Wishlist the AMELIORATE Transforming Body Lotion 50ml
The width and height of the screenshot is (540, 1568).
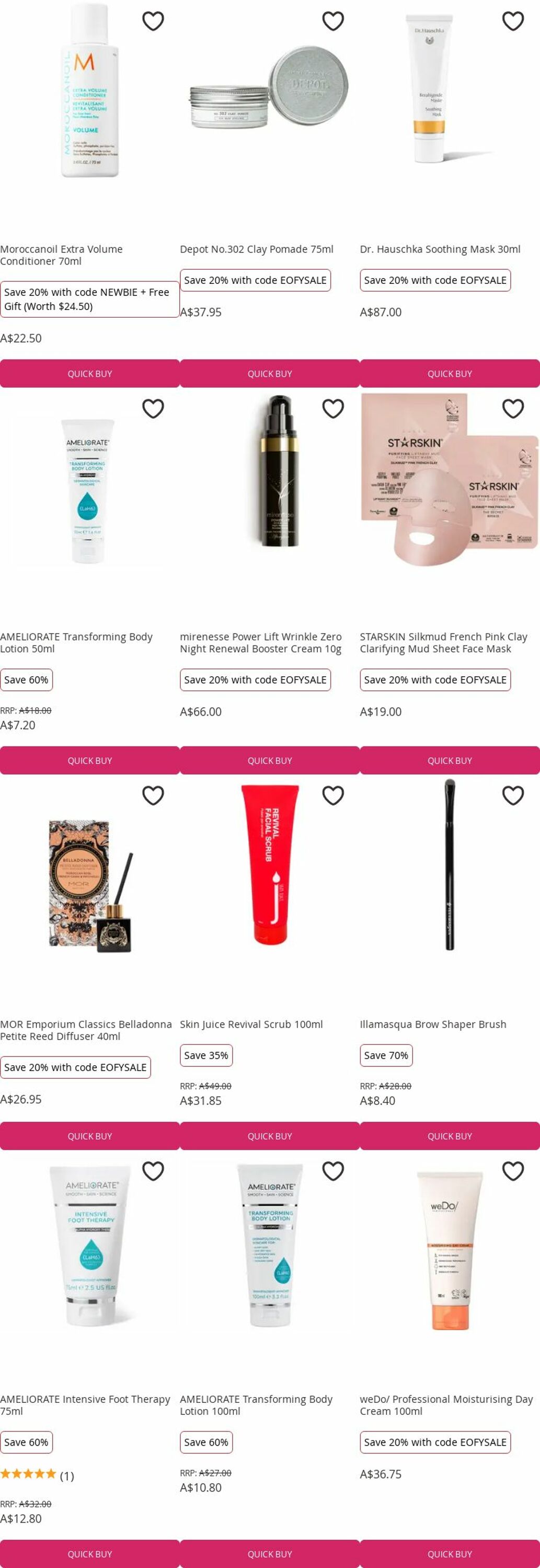[x=153, y=408]
